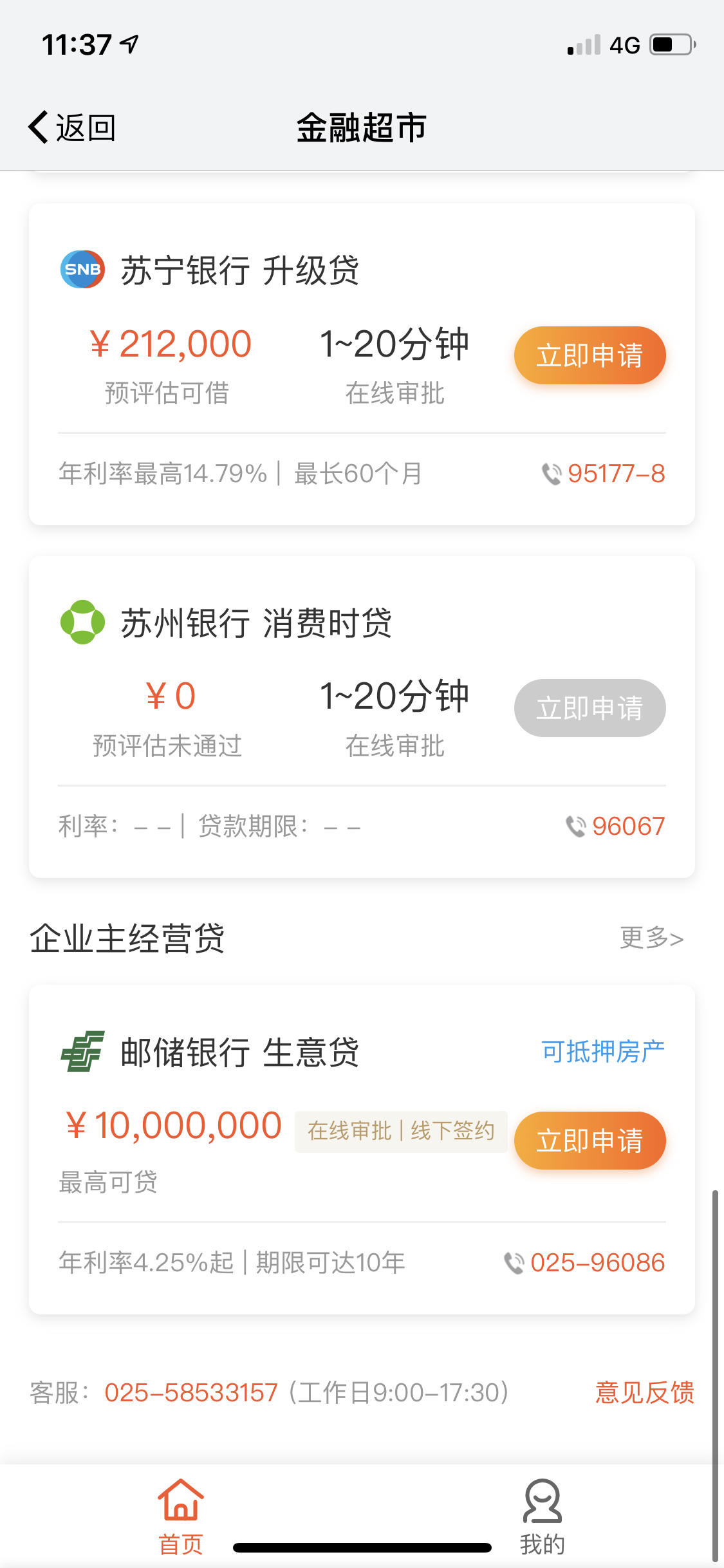Call 苏宁银行 hotline 95177-8
Image resolution: width=724 pixels, height=1568 pixels.
(x=603, y=474)
